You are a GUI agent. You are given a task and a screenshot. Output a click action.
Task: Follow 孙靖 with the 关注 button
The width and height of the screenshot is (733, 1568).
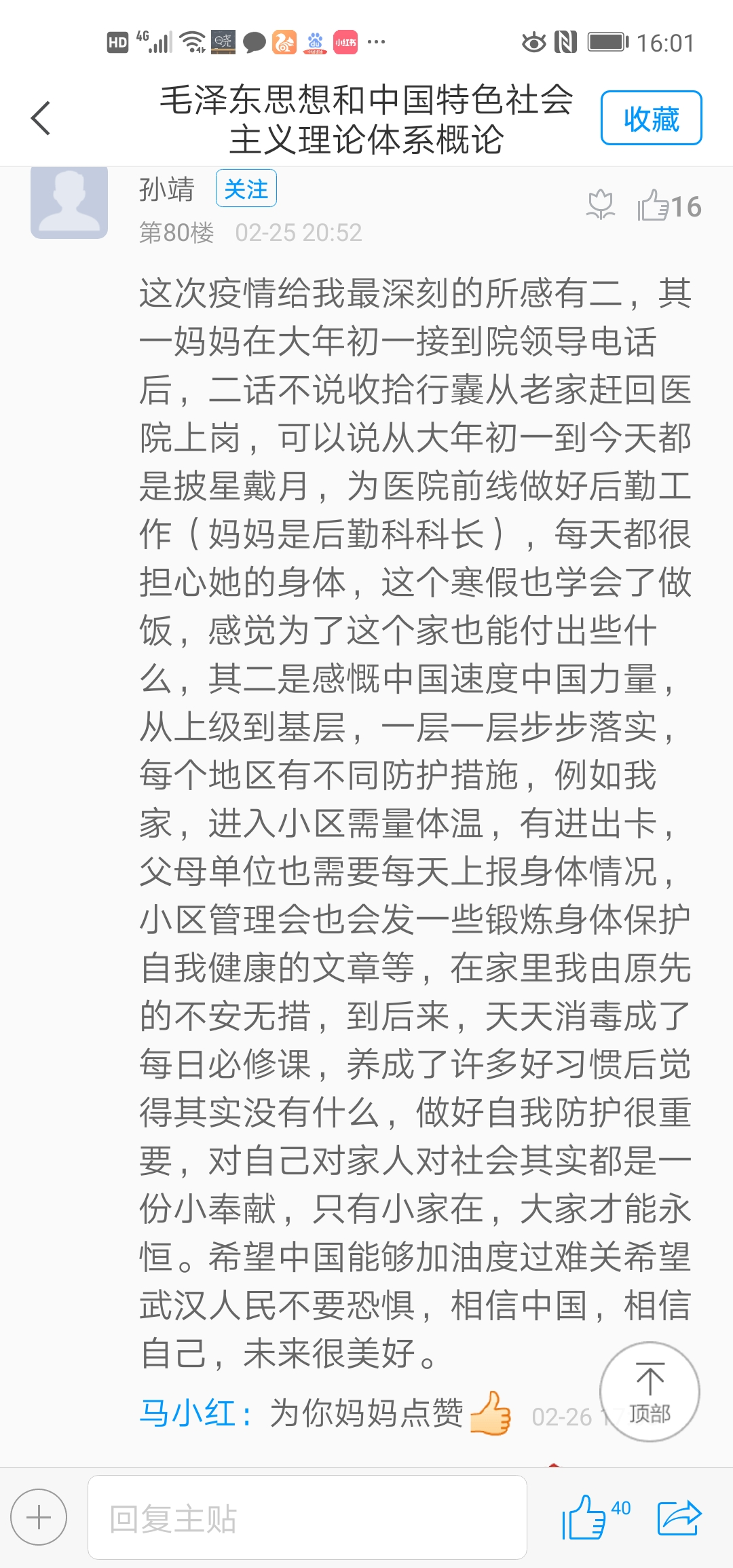[246, 189]
